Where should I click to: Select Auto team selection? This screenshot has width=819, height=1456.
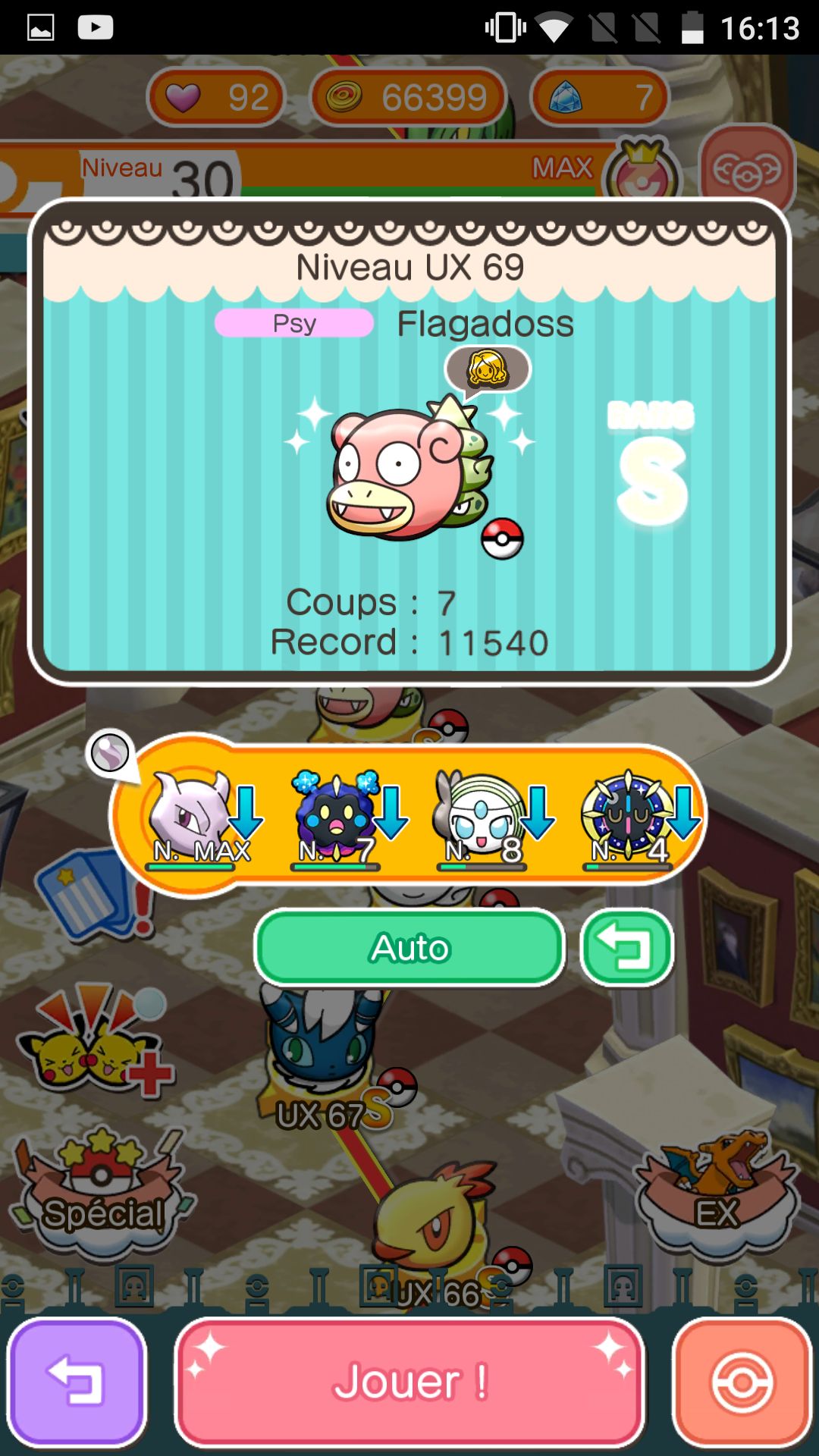pos(409,948)
